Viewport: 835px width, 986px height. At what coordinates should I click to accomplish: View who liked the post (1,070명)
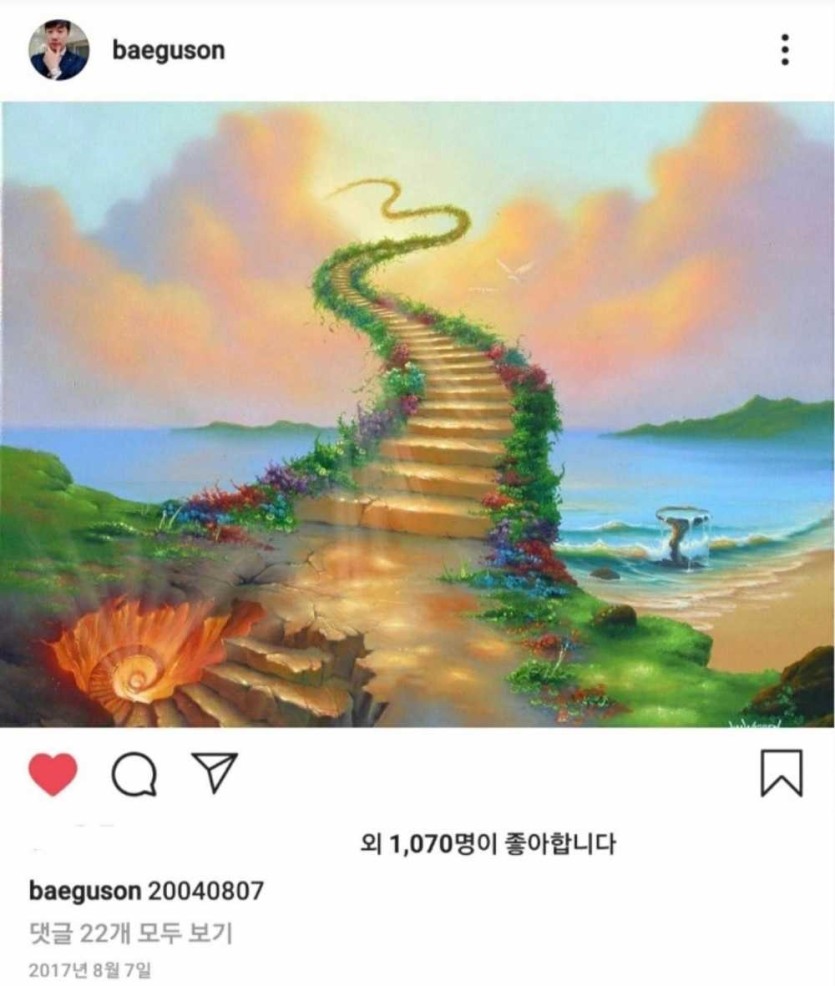488,845
